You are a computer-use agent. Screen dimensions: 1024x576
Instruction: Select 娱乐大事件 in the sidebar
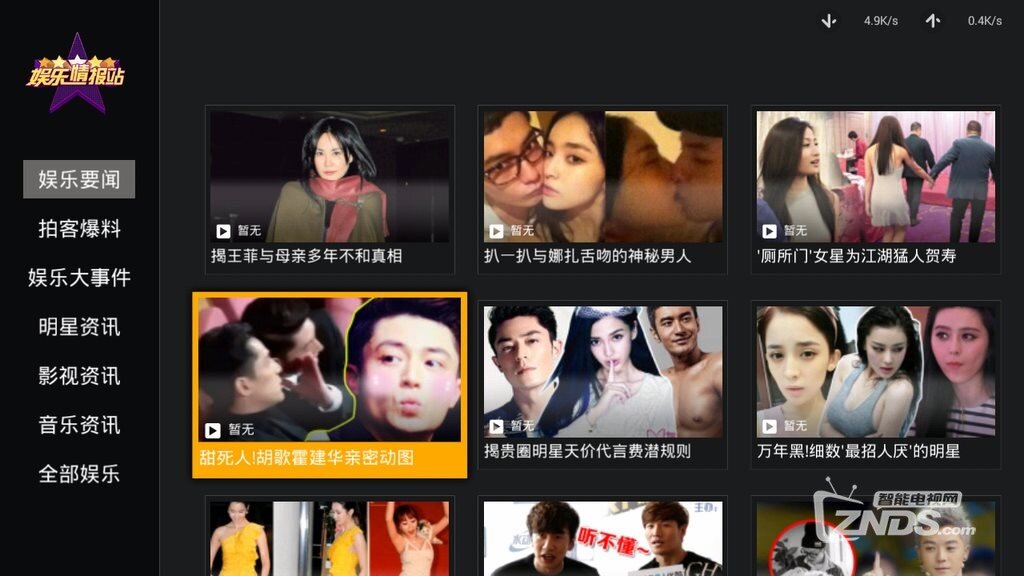pos(79,278)
